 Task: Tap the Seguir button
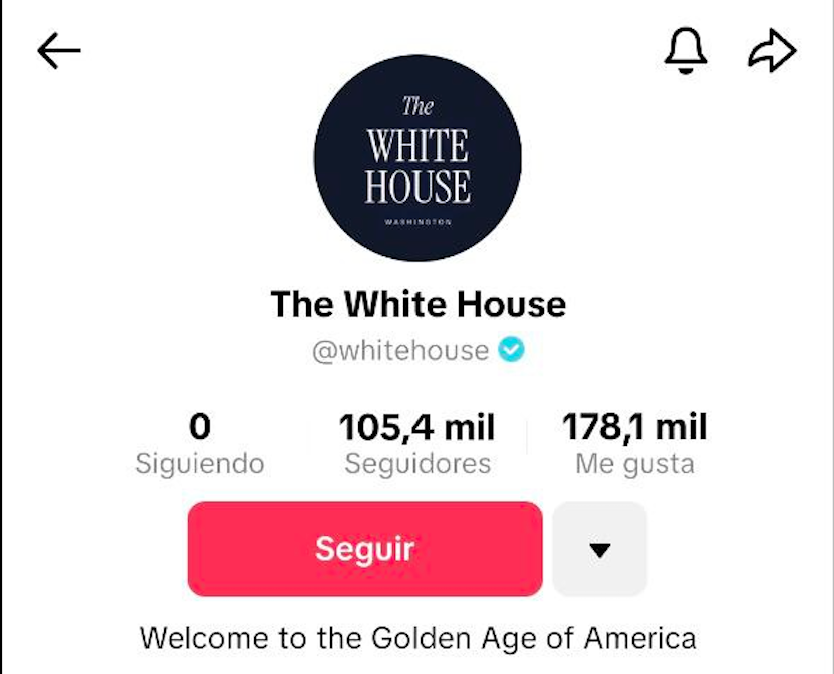pos(365,549)
